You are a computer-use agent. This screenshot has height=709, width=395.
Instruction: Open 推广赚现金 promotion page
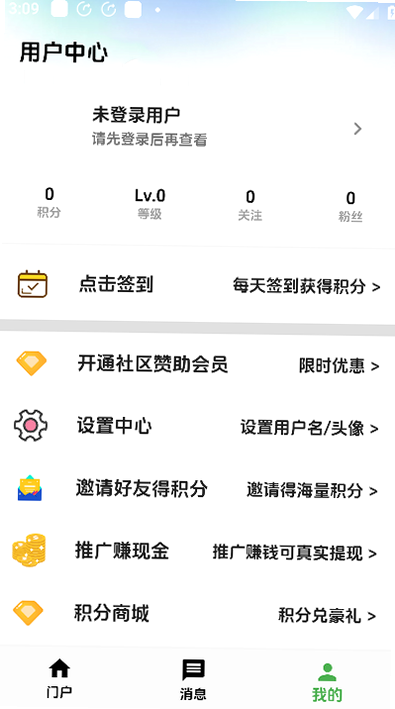(x=198, y=552)
